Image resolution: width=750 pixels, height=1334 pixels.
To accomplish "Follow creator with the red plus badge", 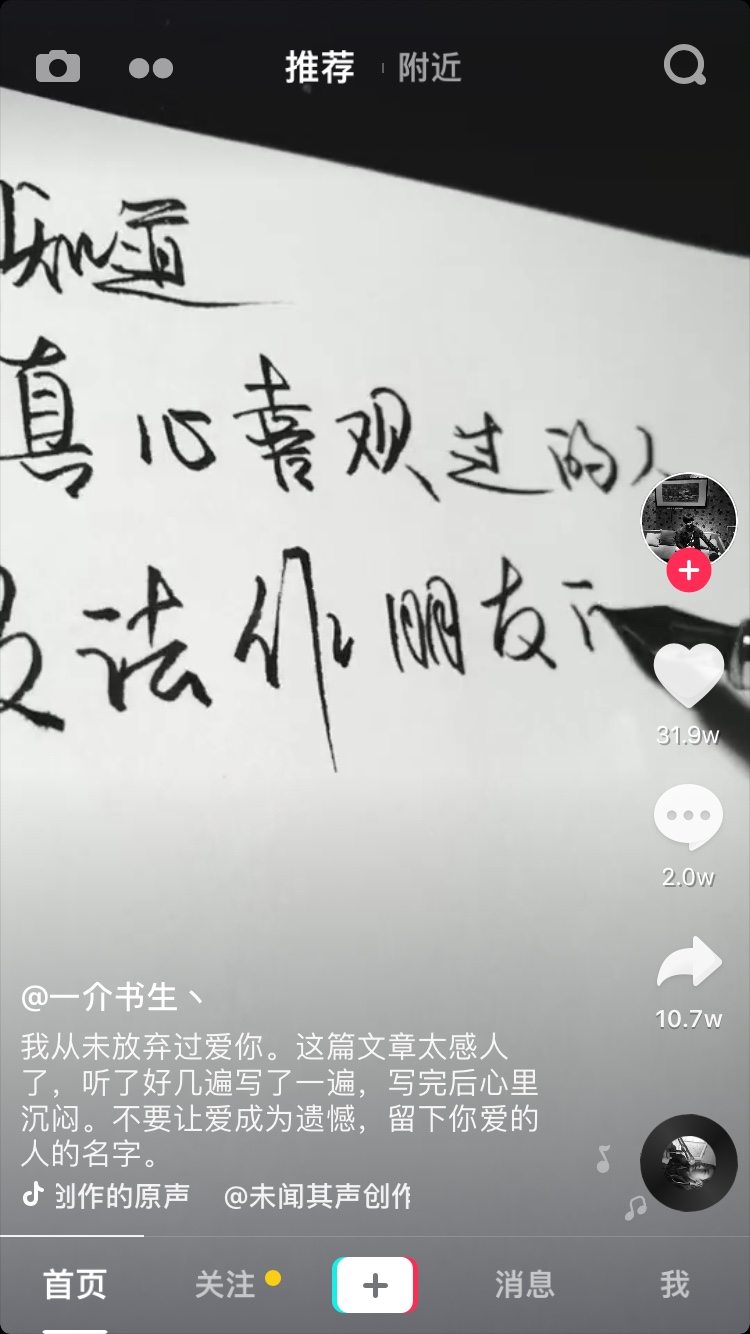I will (x=688, y=571).
